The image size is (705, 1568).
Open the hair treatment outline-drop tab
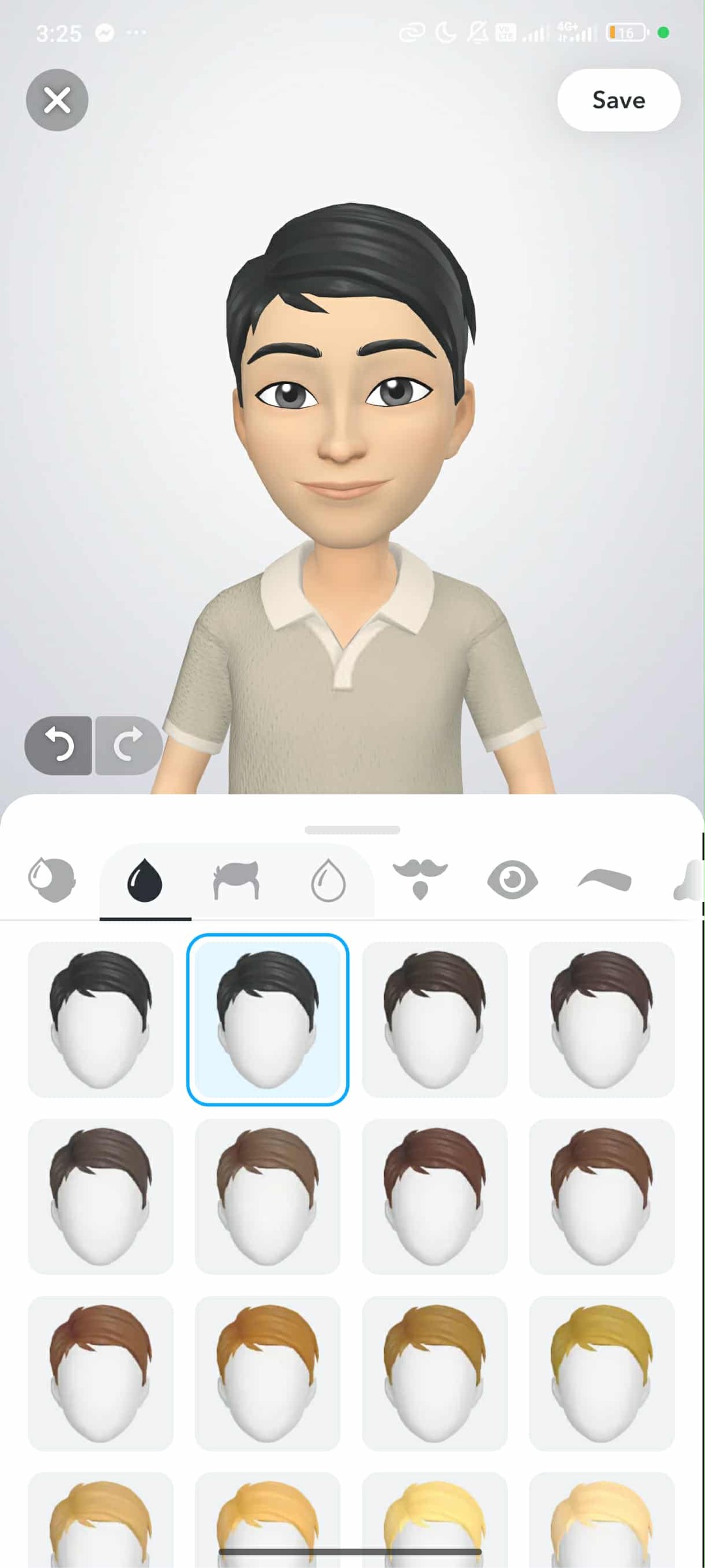pos(328,880)
